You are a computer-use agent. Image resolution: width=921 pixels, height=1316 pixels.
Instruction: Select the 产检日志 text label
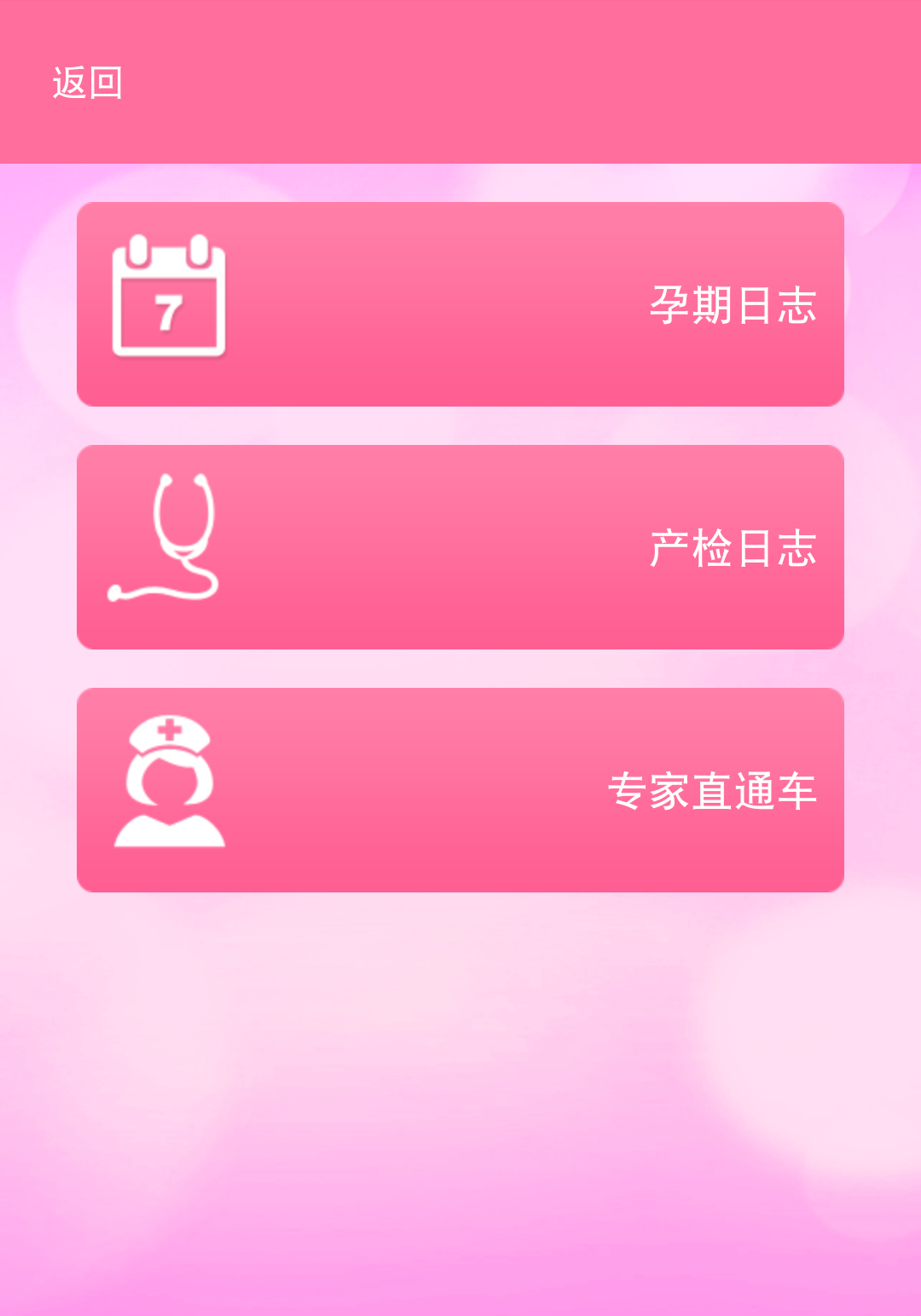735,551
